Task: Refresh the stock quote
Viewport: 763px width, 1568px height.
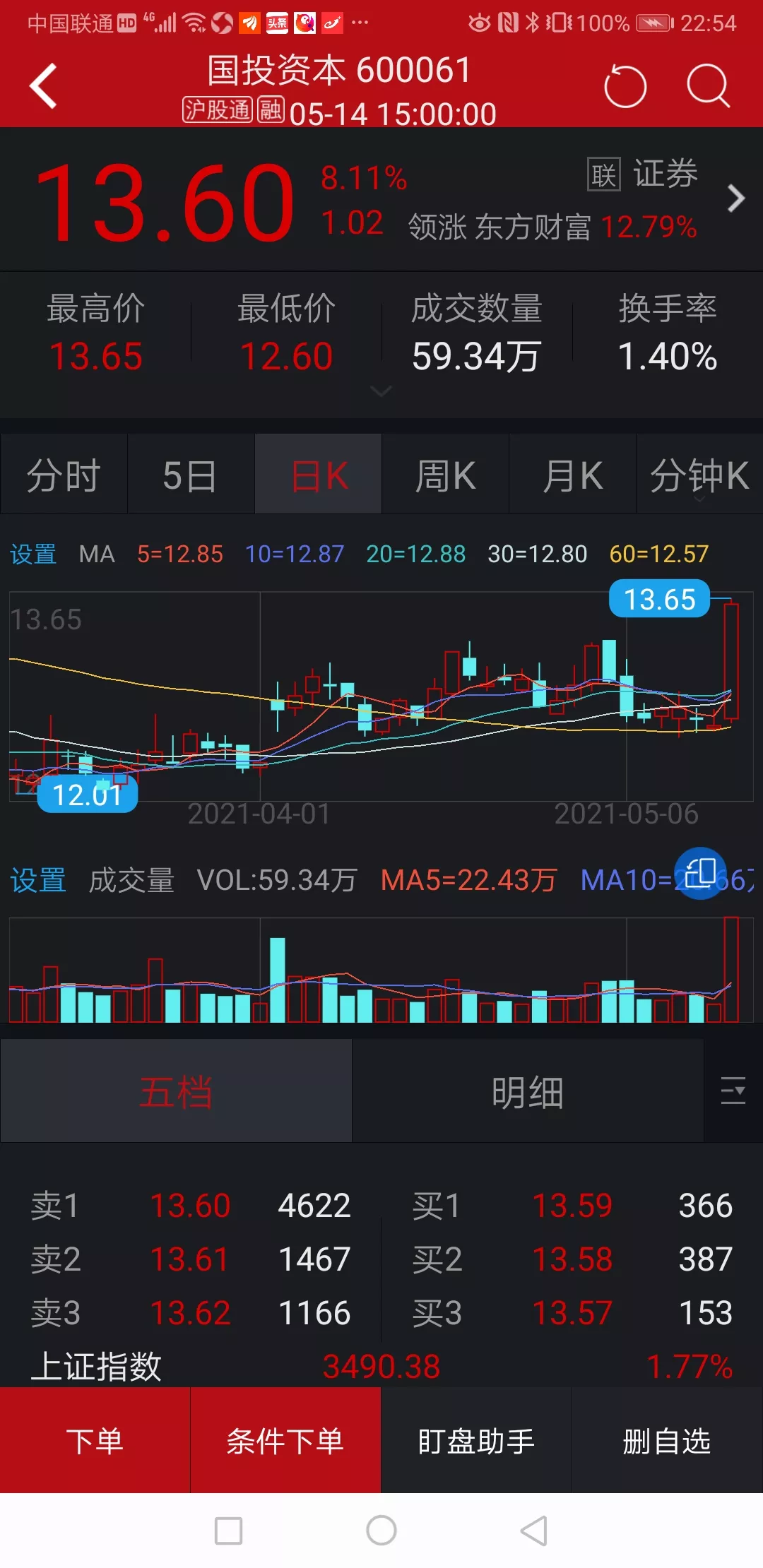Action: [625, 87]
